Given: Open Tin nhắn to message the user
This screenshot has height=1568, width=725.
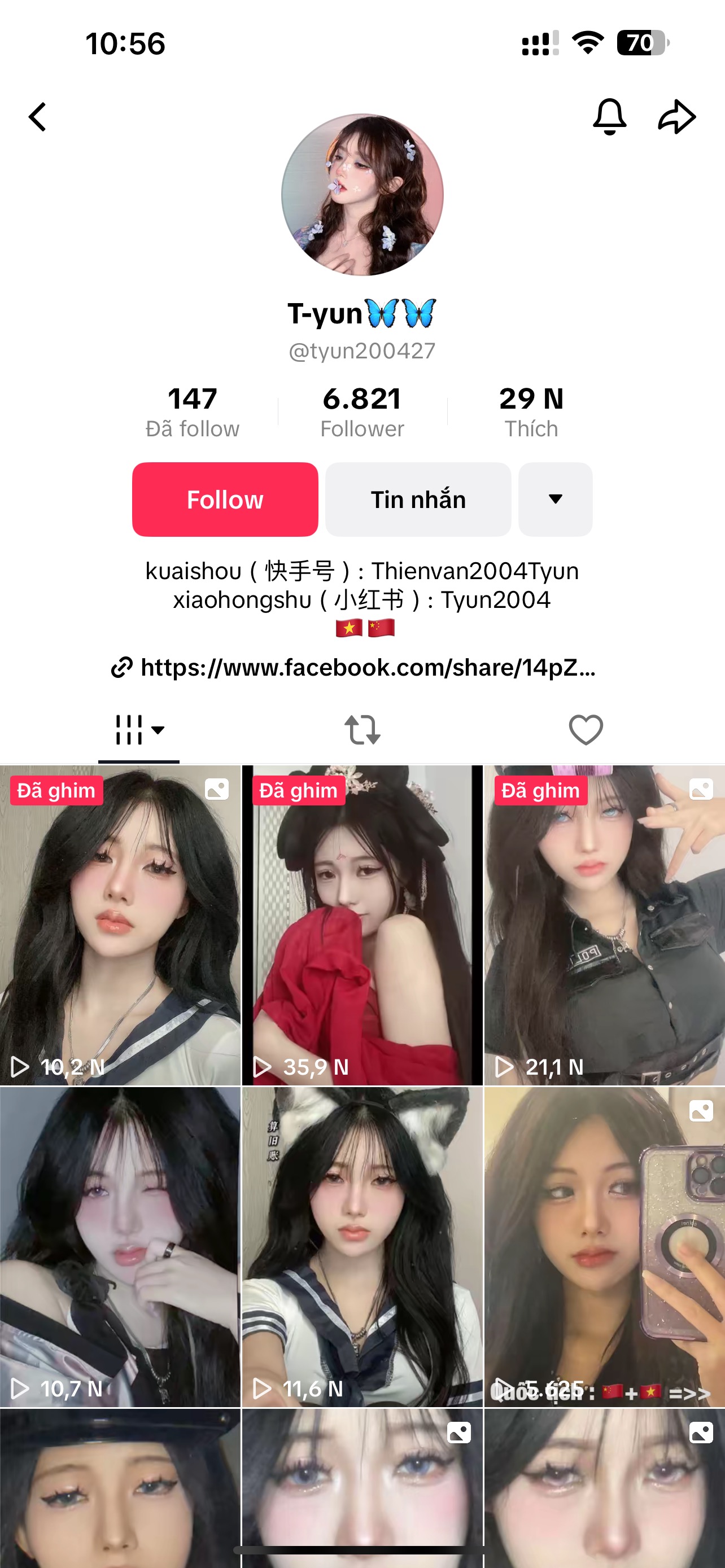Looking at the screenshot, I should 418,499.
